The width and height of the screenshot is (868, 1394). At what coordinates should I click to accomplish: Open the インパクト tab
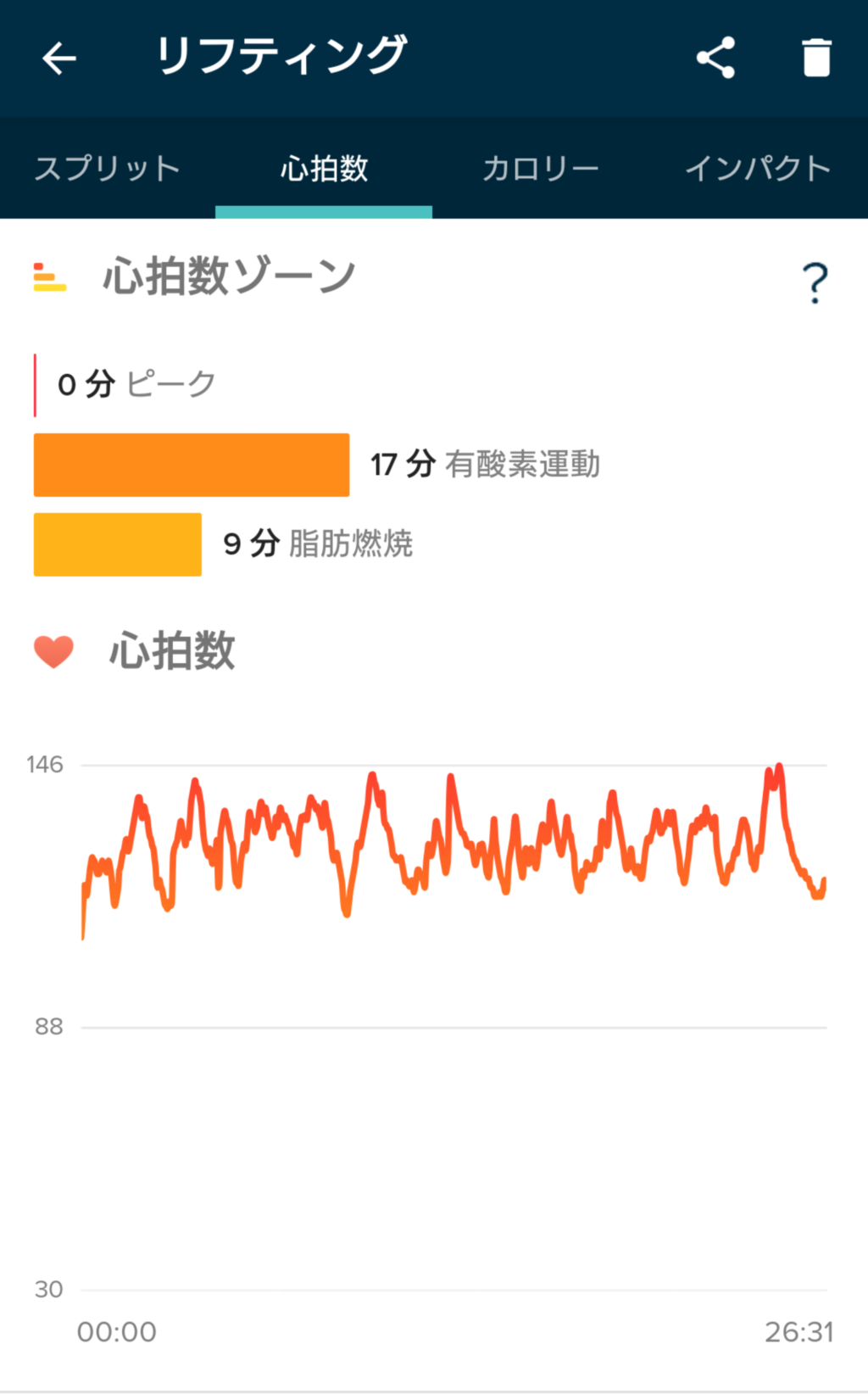point(757,168)
